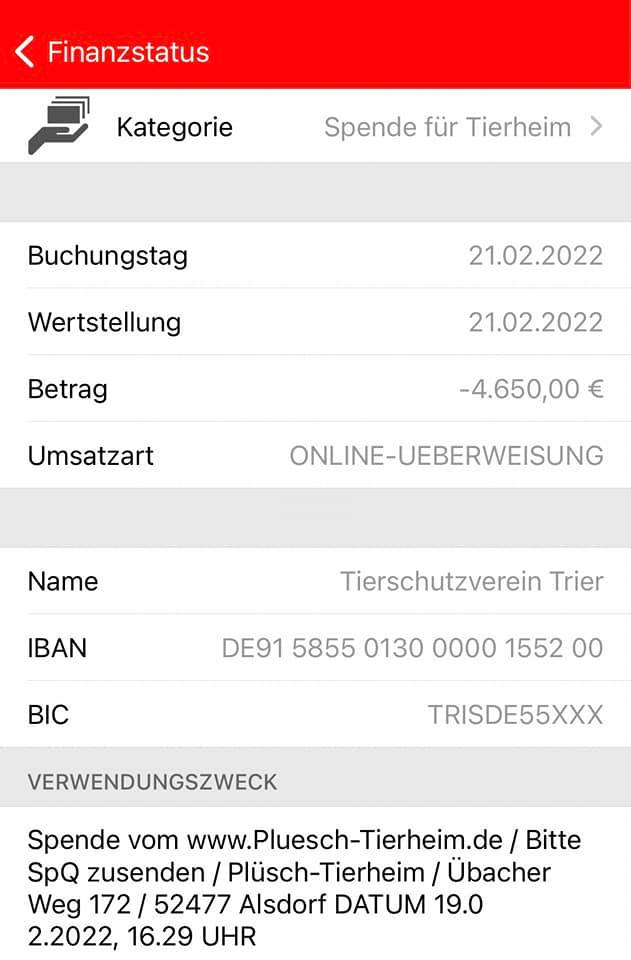Go back to Finanzstatus
Image resolution: width=631 pixels, height=960 pixels.
[x=110, y=52]
